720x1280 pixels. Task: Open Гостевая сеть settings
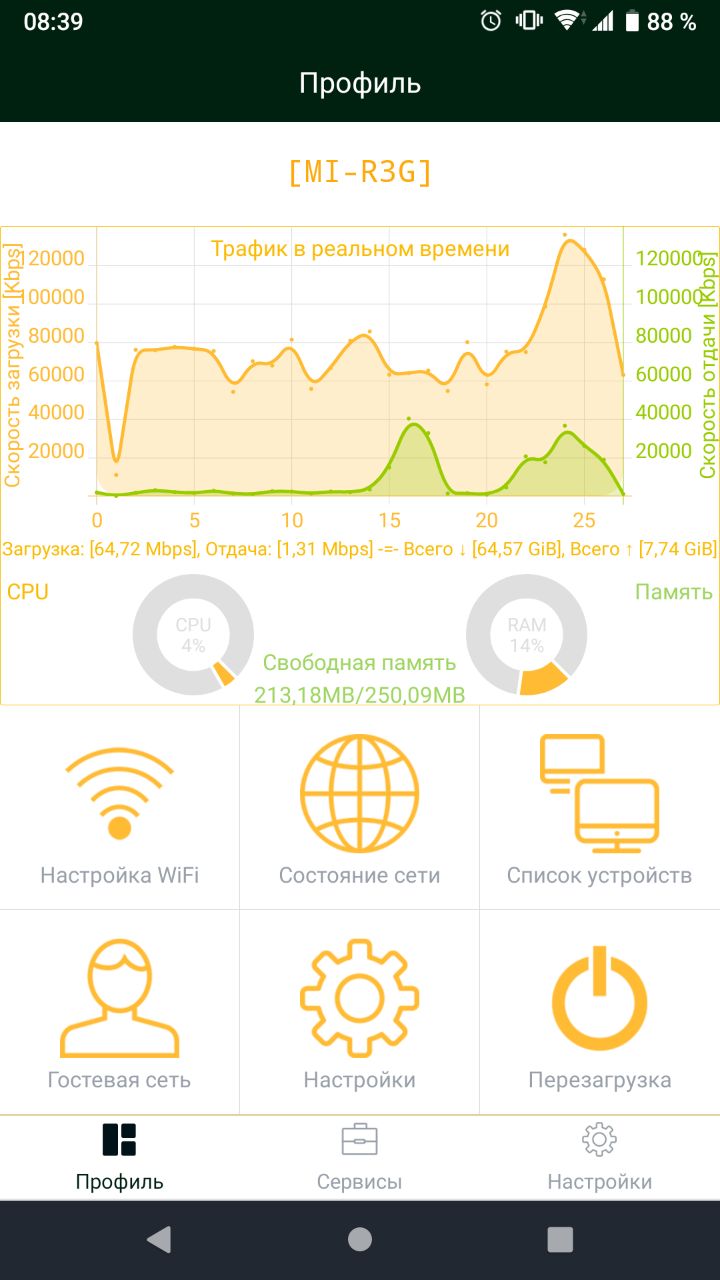[120, 1012]
